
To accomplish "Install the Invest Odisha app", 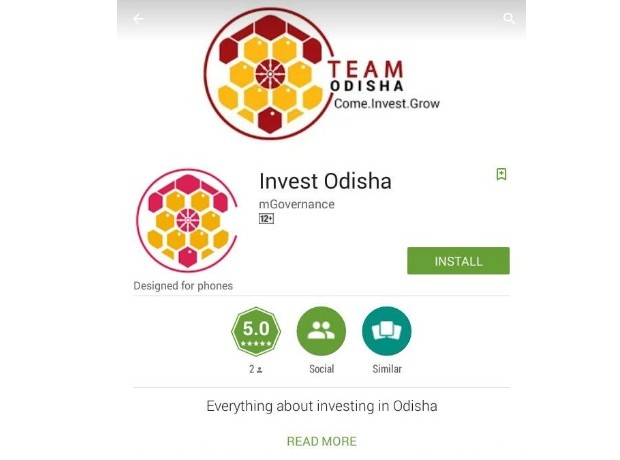I will click(458, 261).
